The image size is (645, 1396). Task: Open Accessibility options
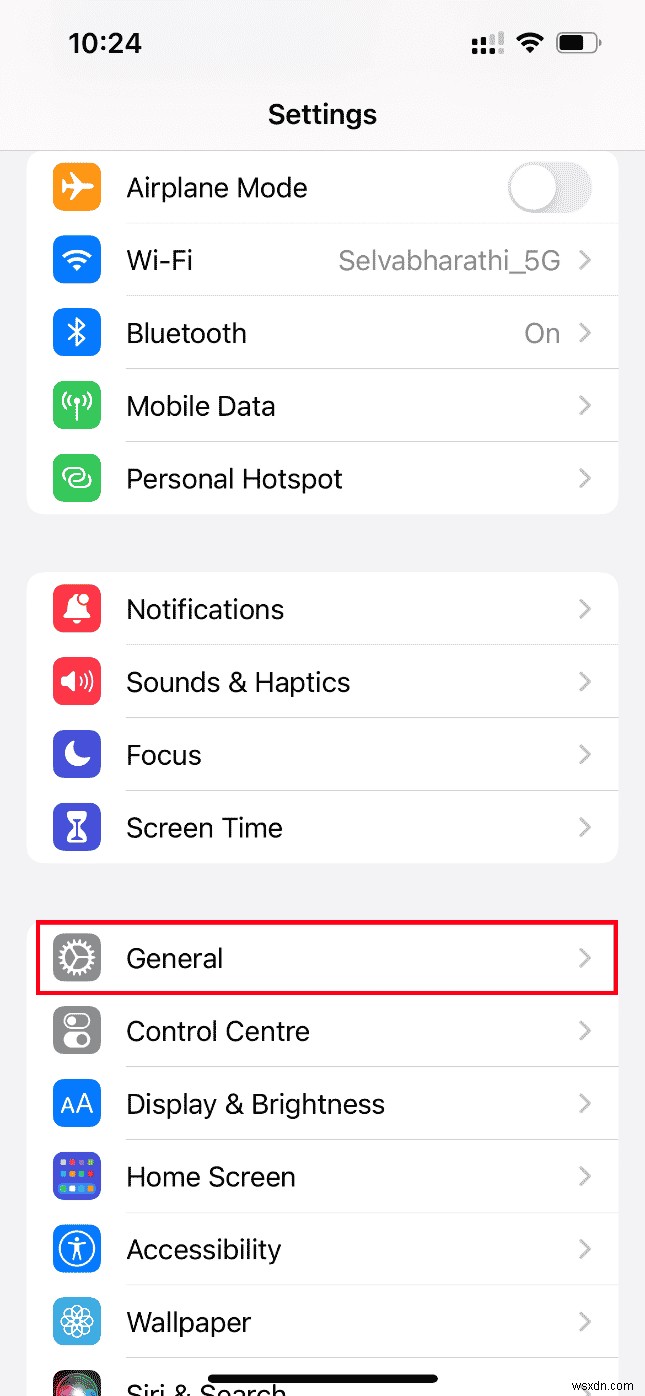(x=322, y=1250)
